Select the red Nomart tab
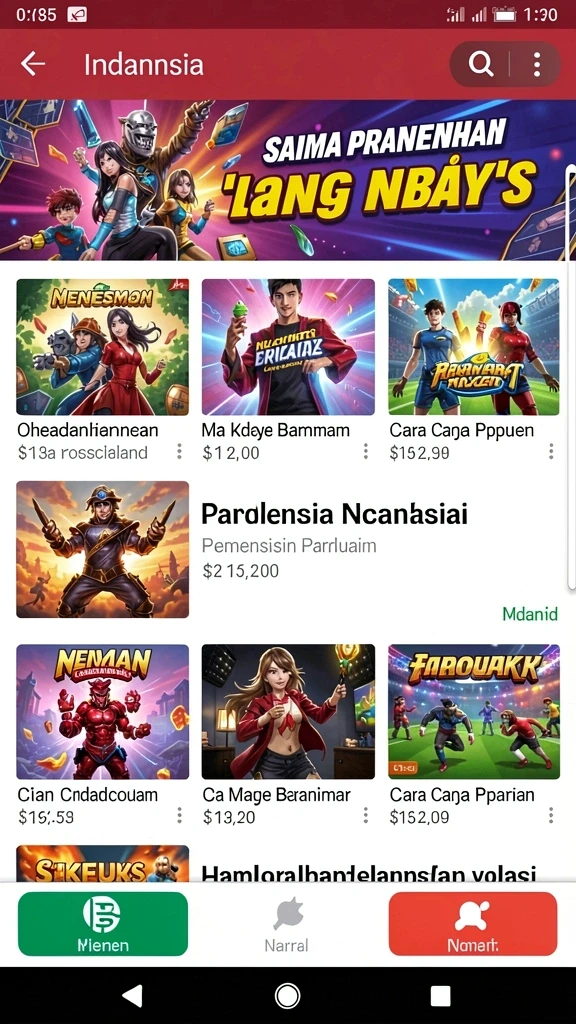Image resolution: width=576 pixels, height=1024 pixels. pyautogui.click(x=473, y=923)
